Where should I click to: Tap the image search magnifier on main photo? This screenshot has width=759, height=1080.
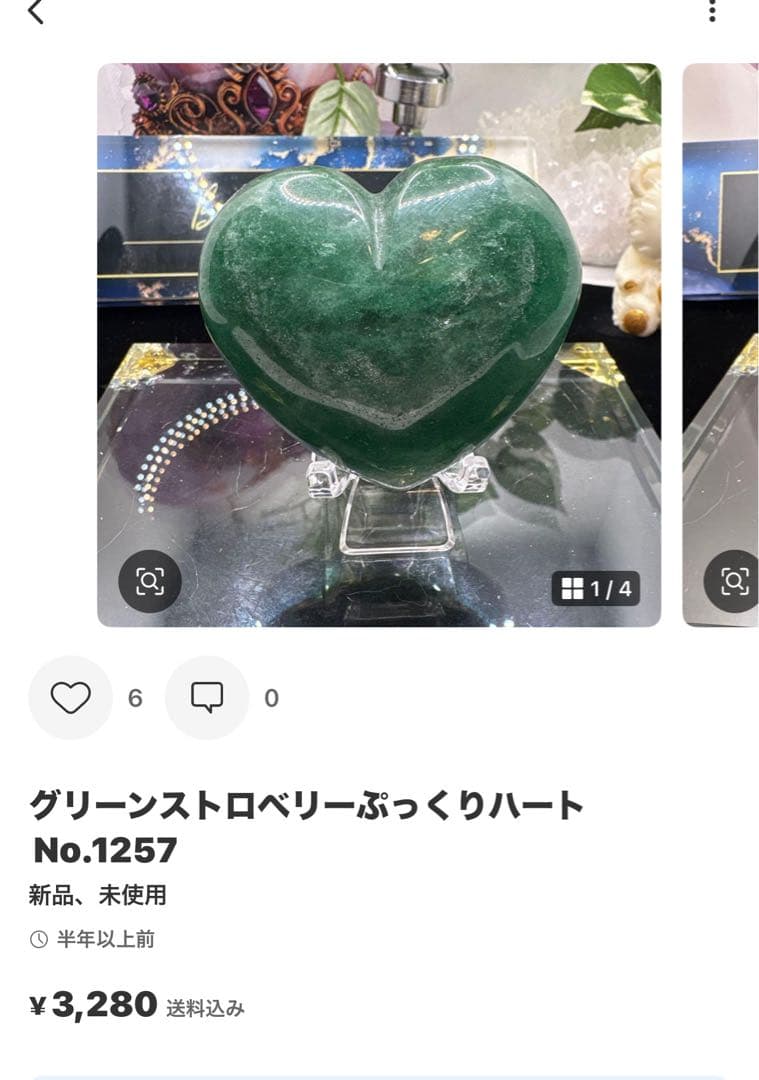148,580
